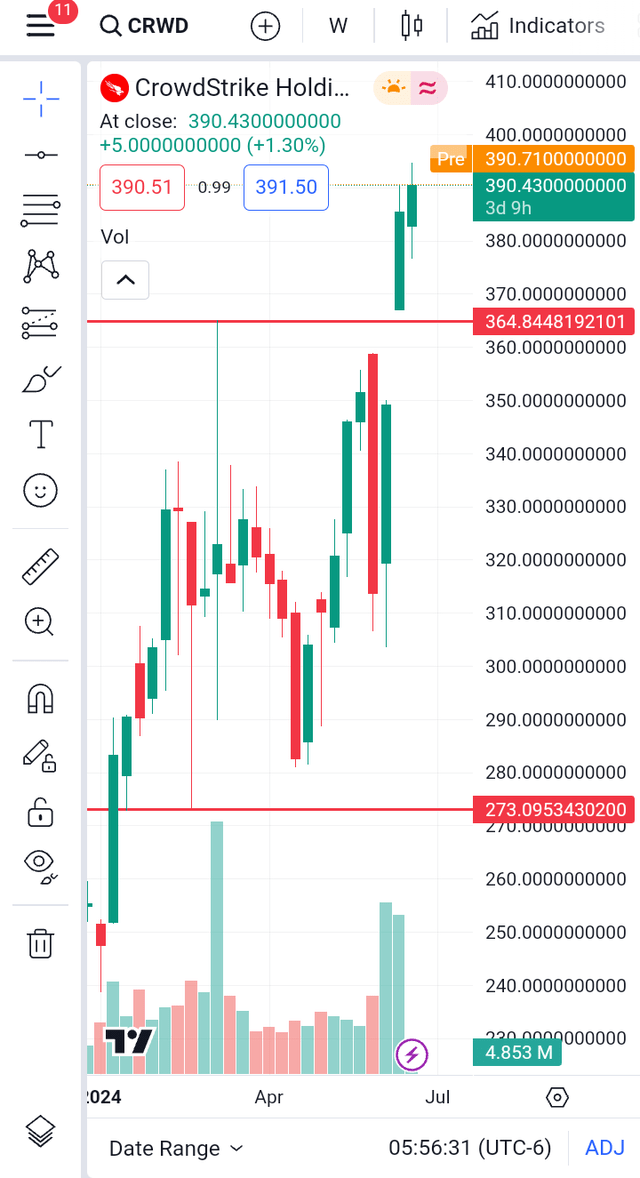Open the hamburger main menu
640x1178 pixels.
point(41,26)
